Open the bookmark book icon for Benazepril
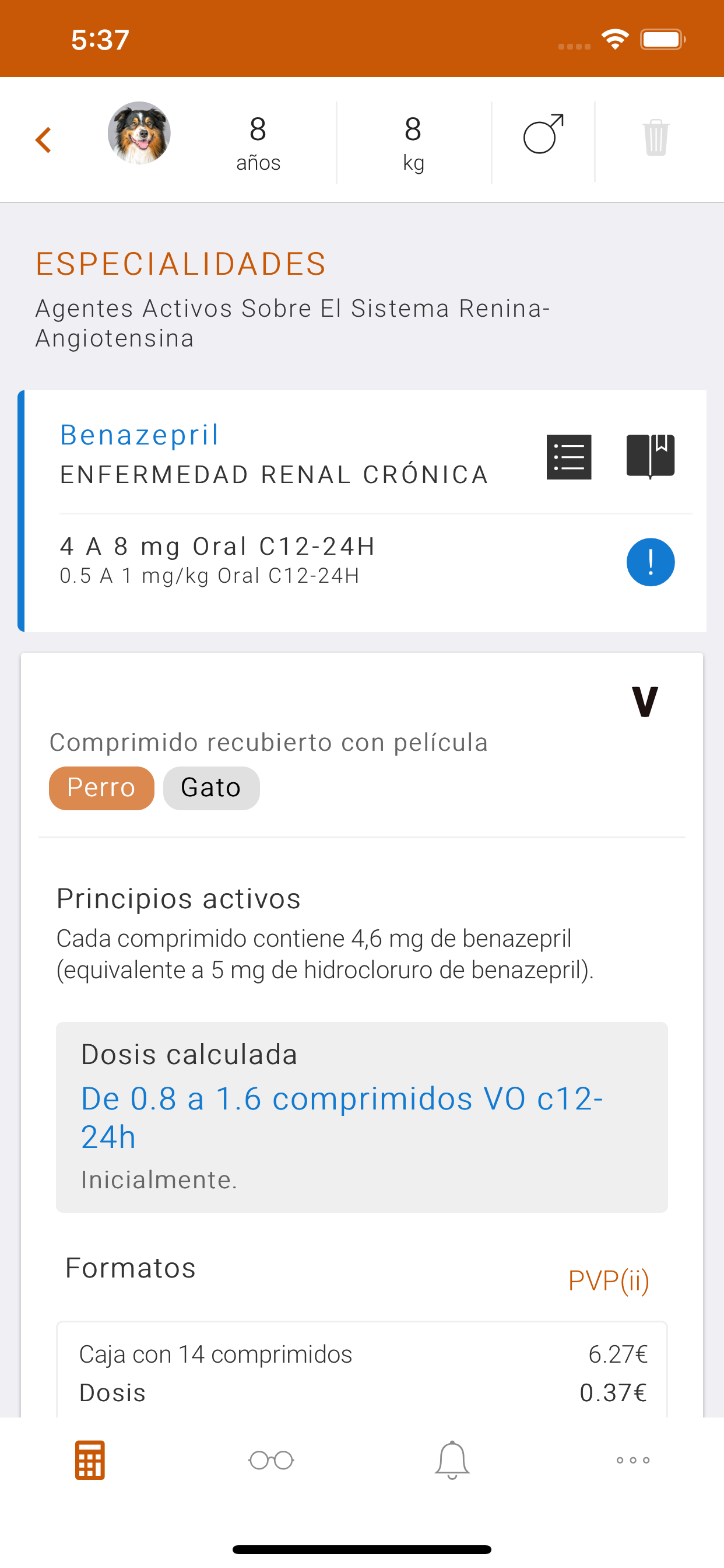The width and height of the screenshot is (724, 1568). click(x=650, y=457)
